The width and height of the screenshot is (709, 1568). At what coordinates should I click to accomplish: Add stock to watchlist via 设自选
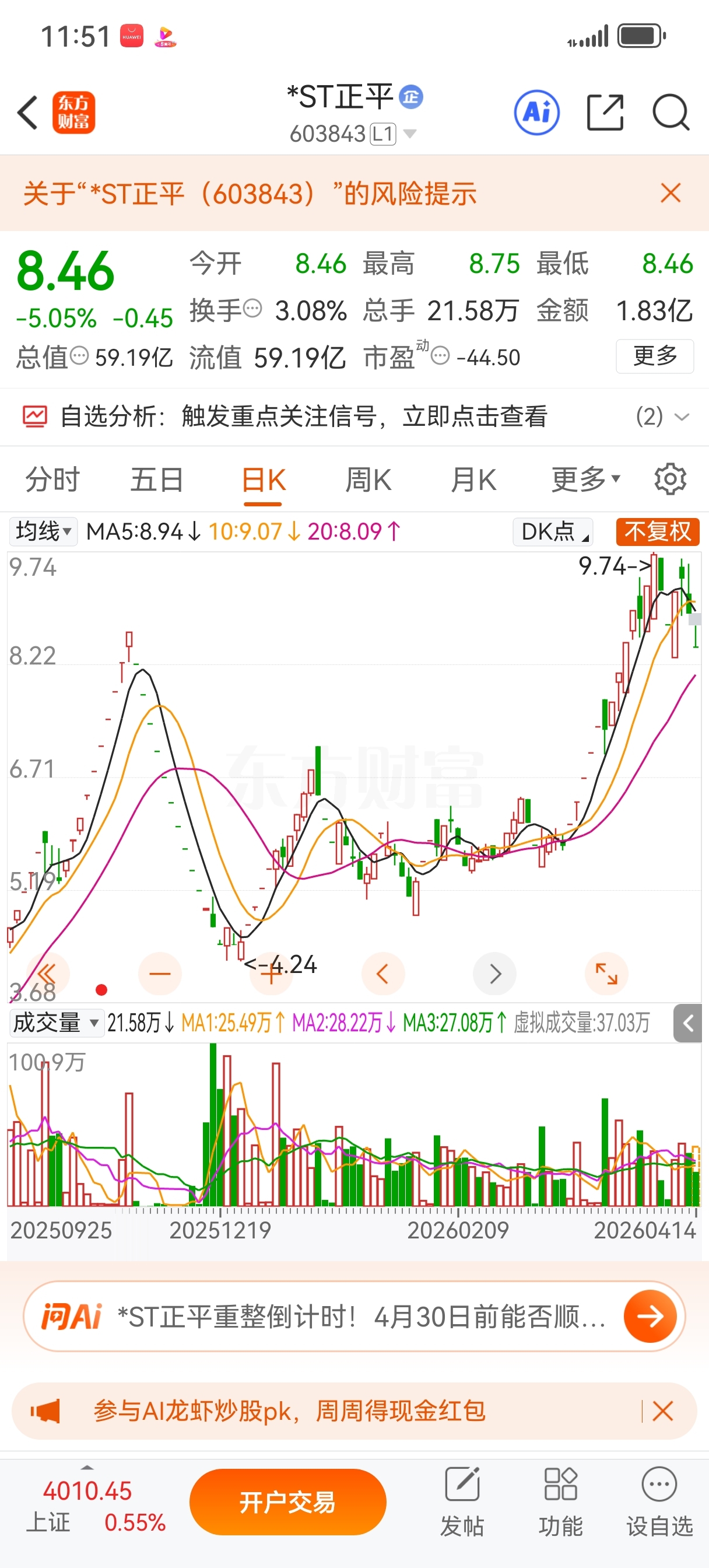(659, 1502)
